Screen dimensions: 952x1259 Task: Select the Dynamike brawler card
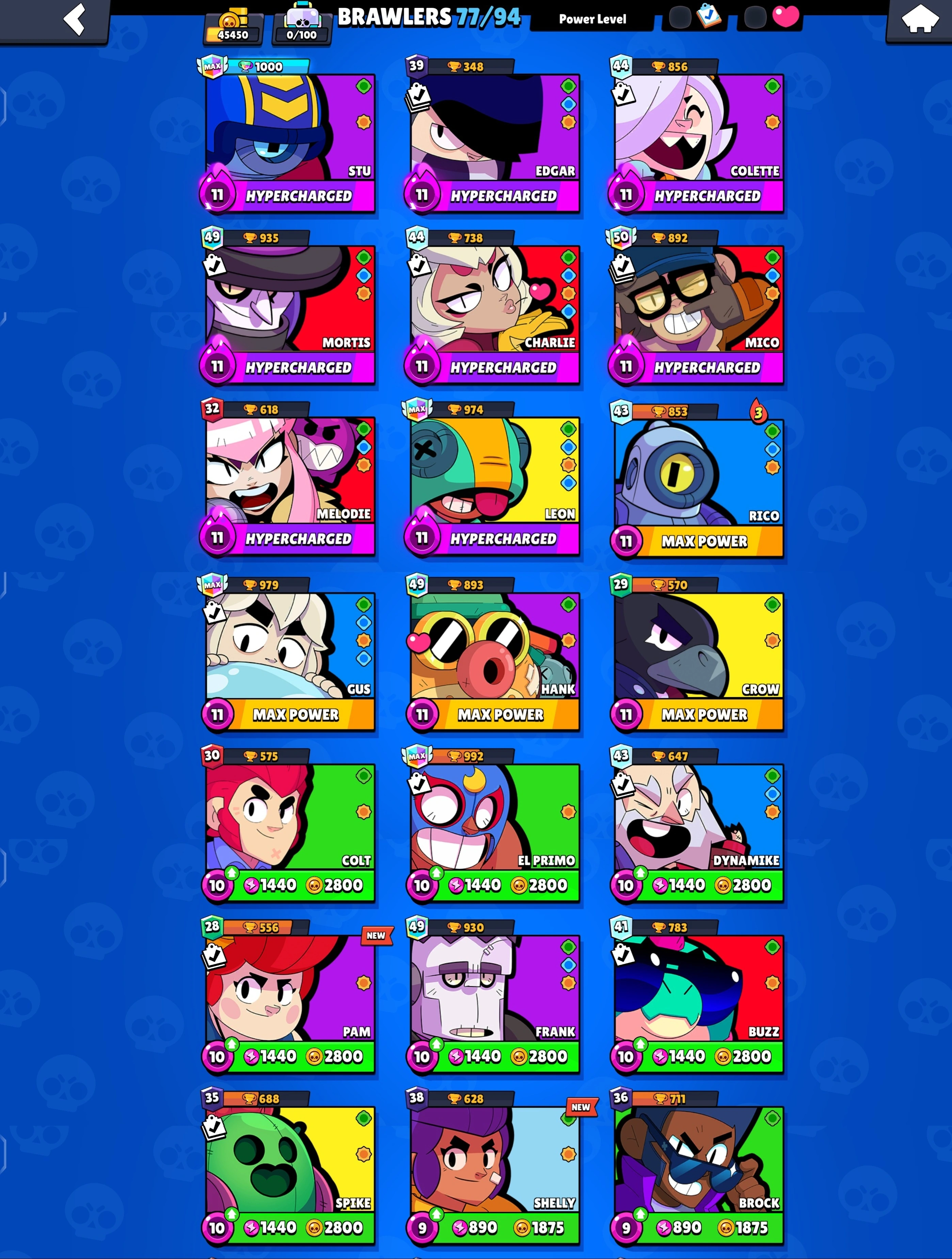pos(698,825)
